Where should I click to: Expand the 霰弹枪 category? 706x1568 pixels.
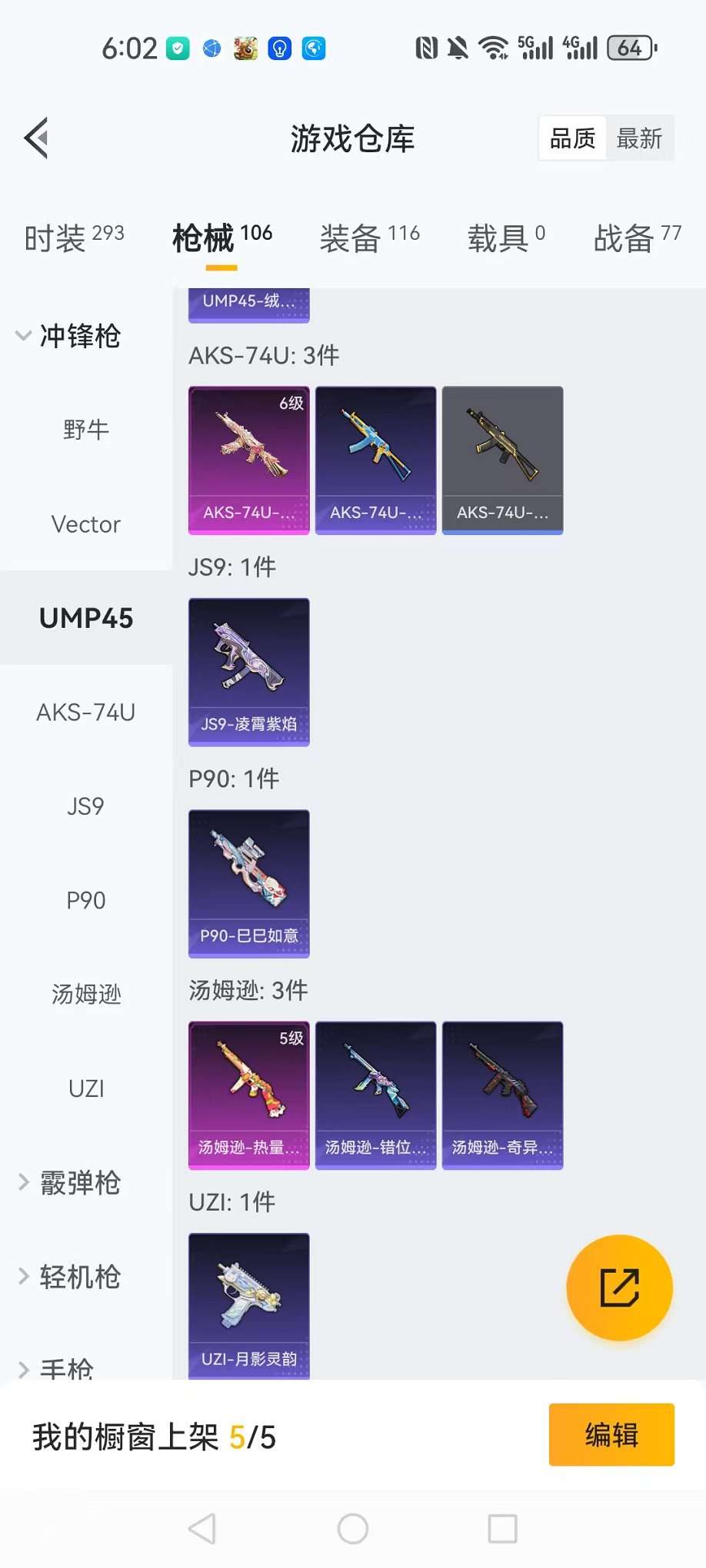(69, 1183)
